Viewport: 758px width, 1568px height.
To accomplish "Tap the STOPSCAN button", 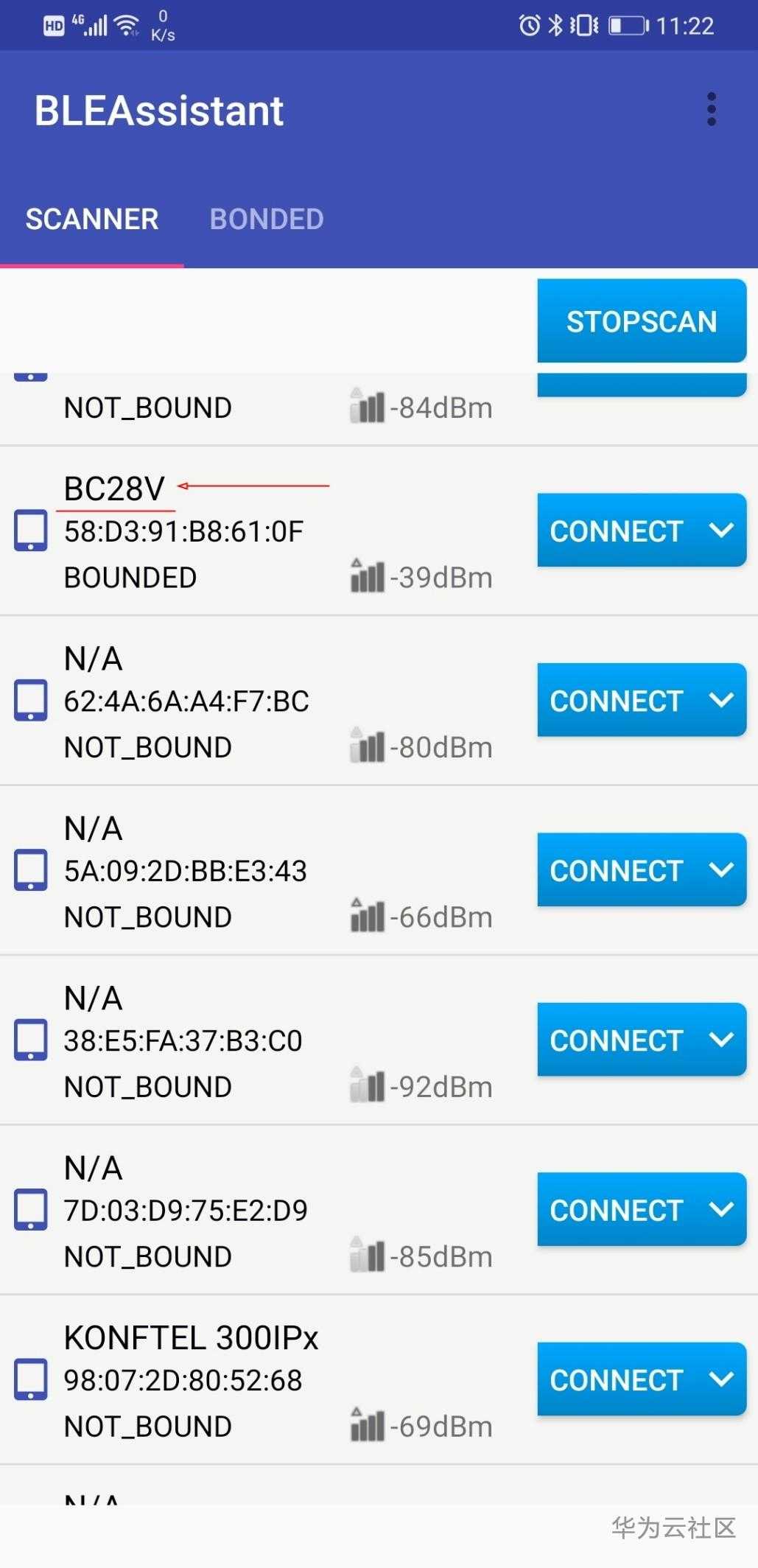I will [641, 321].
